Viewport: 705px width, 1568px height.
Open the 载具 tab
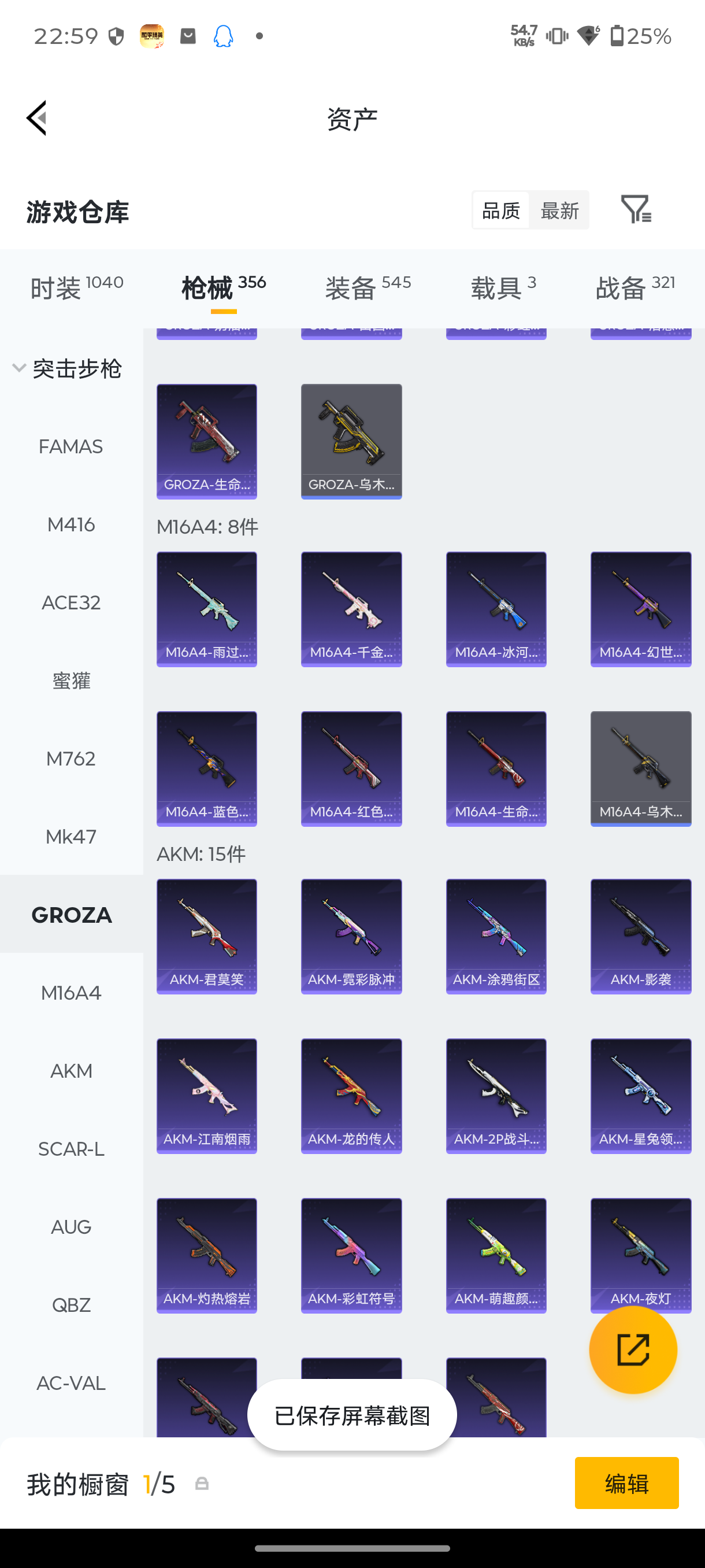(504, 287)
